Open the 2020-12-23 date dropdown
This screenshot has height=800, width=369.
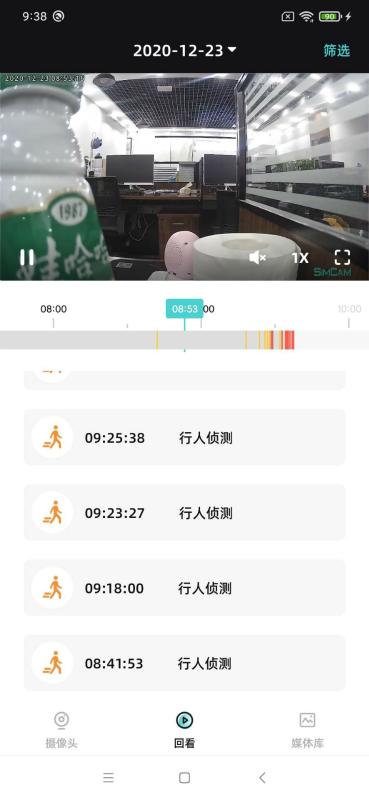(185, 50)
